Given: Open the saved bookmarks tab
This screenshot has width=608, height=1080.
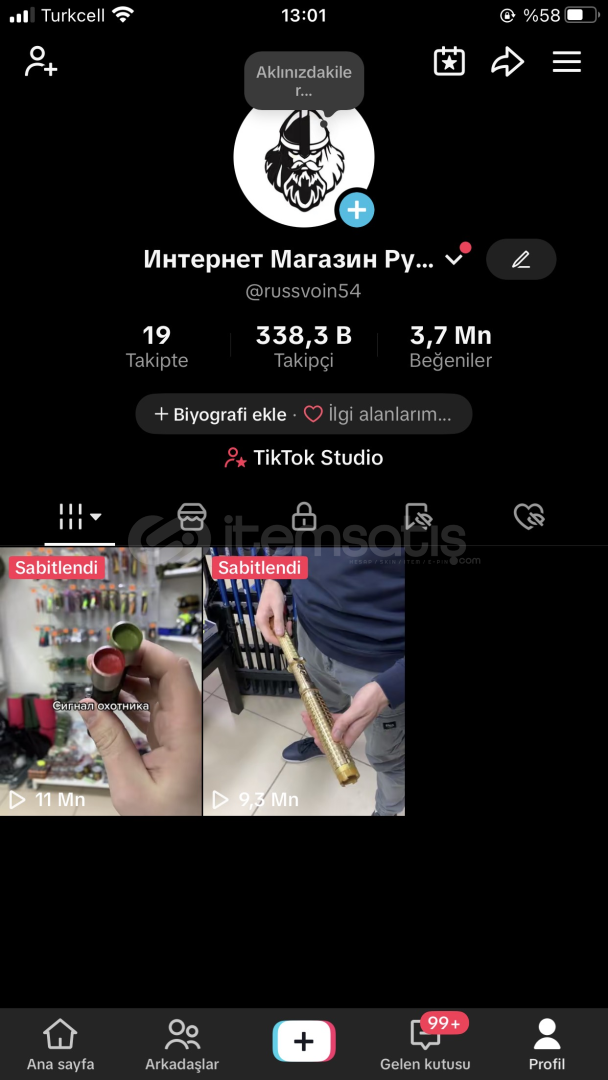Looking at the screenshot, I should pos(417,516).
